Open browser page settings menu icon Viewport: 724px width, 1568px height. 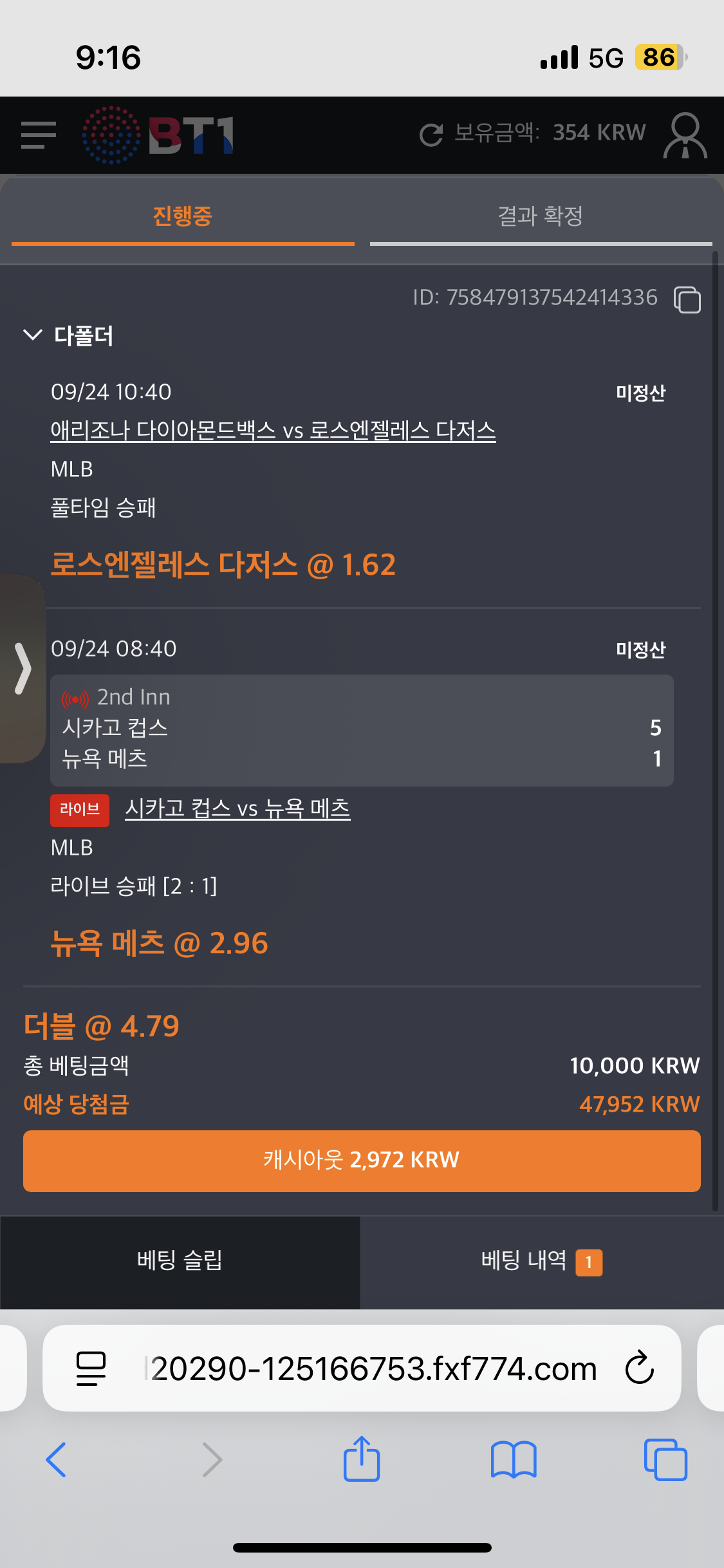click(x=91, y=1368)
